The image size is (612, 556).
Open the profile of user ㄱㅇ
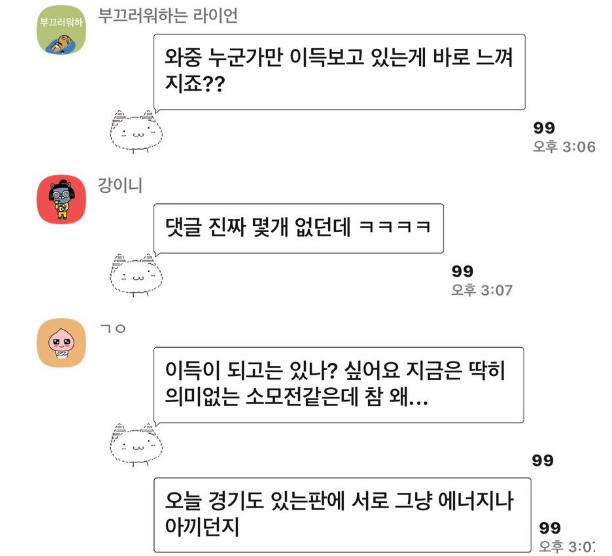point(61,345)
